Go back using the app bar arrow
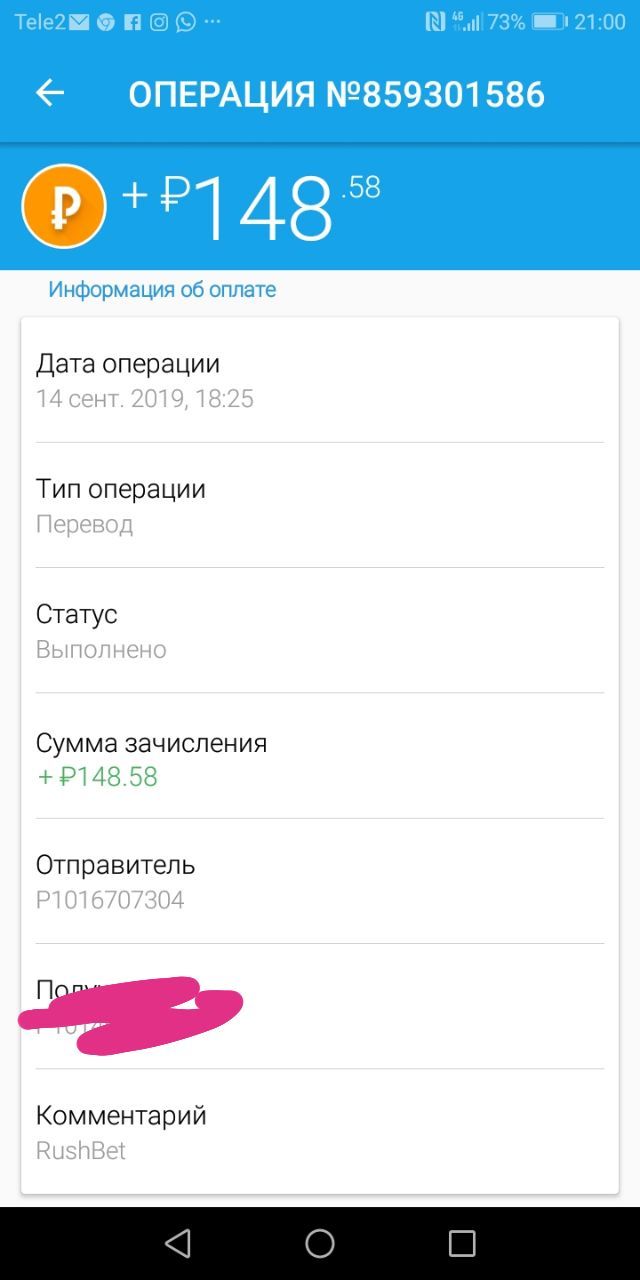The width and height of the screenshot is (640, 1280). [50, 94]
